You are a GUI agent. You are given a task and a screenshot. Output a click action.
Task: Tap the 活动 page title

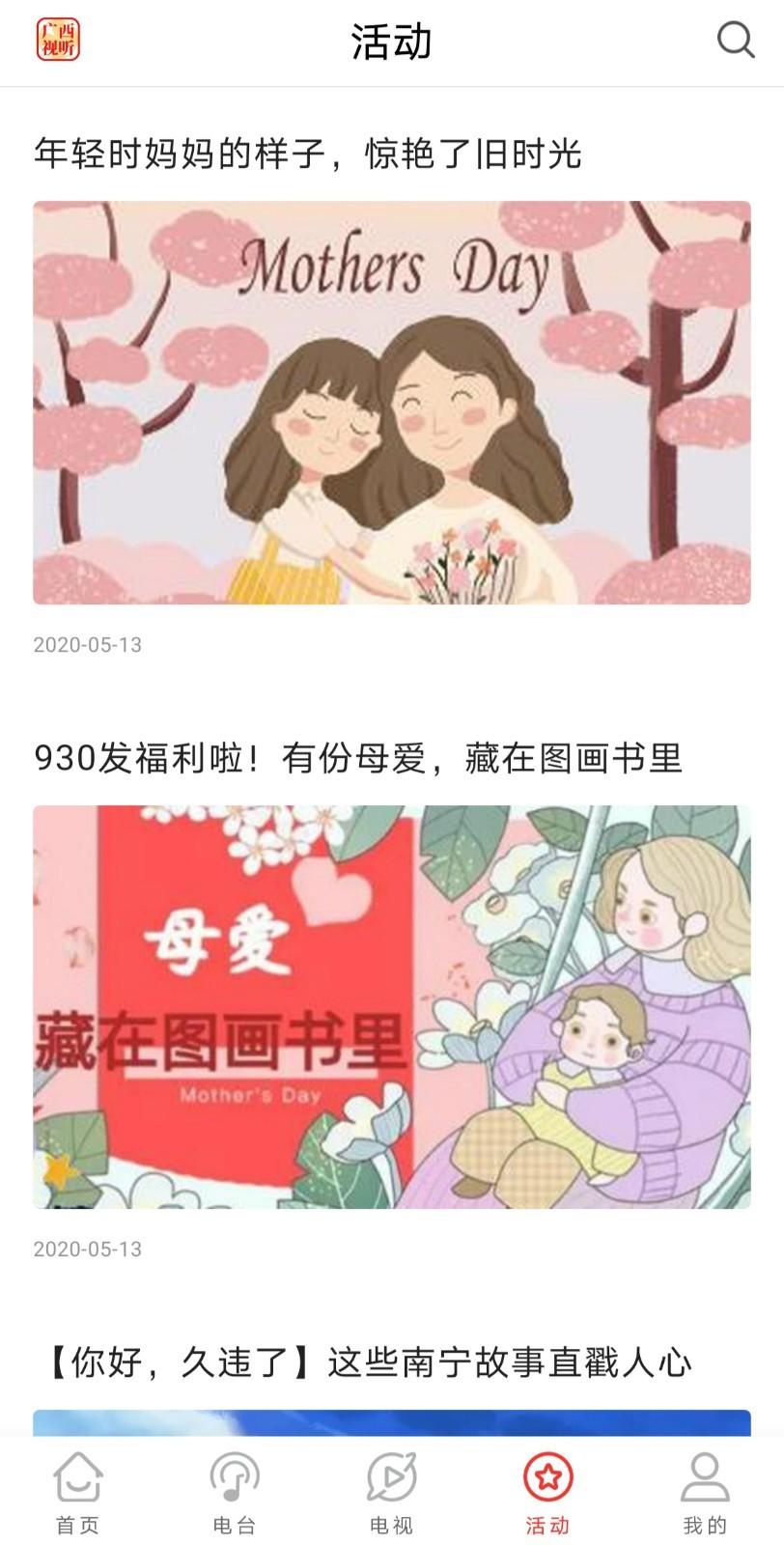point(392,41)
